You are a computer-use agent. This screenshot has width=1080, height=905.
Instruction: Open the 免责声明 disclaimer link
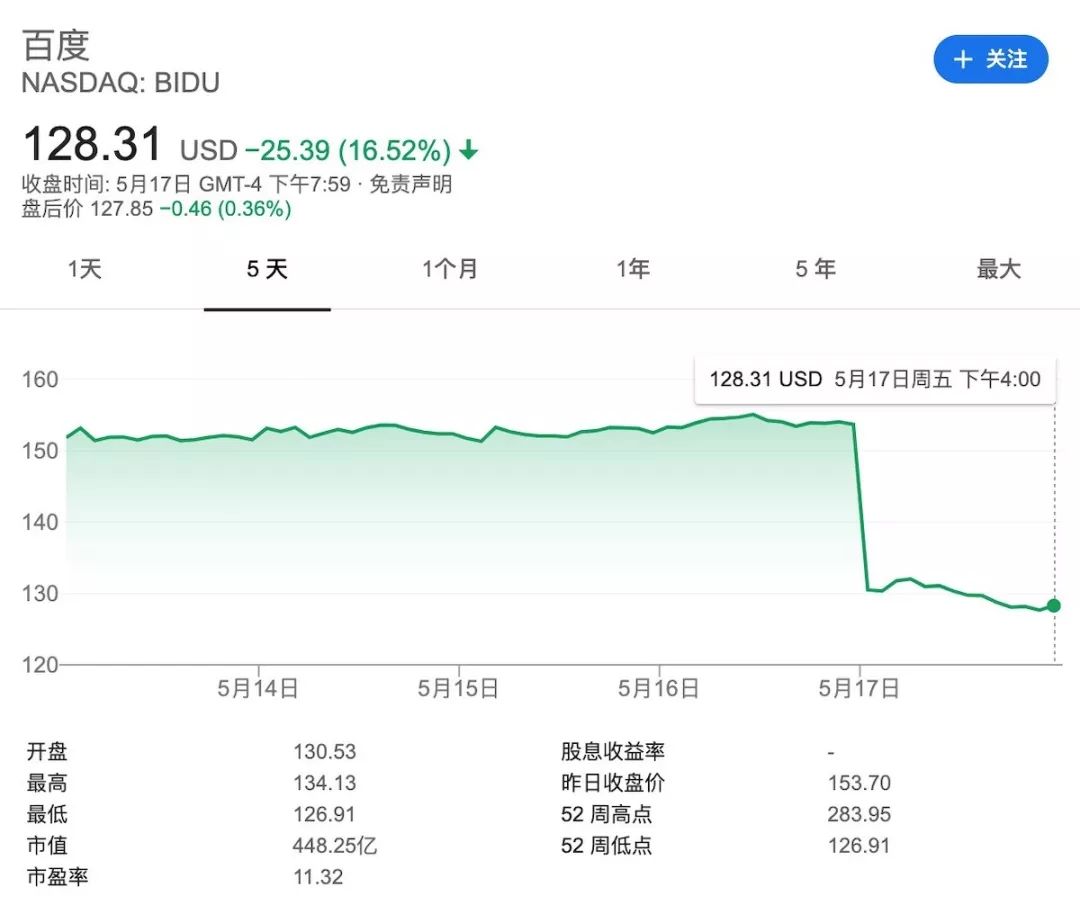tap(411, 184)
